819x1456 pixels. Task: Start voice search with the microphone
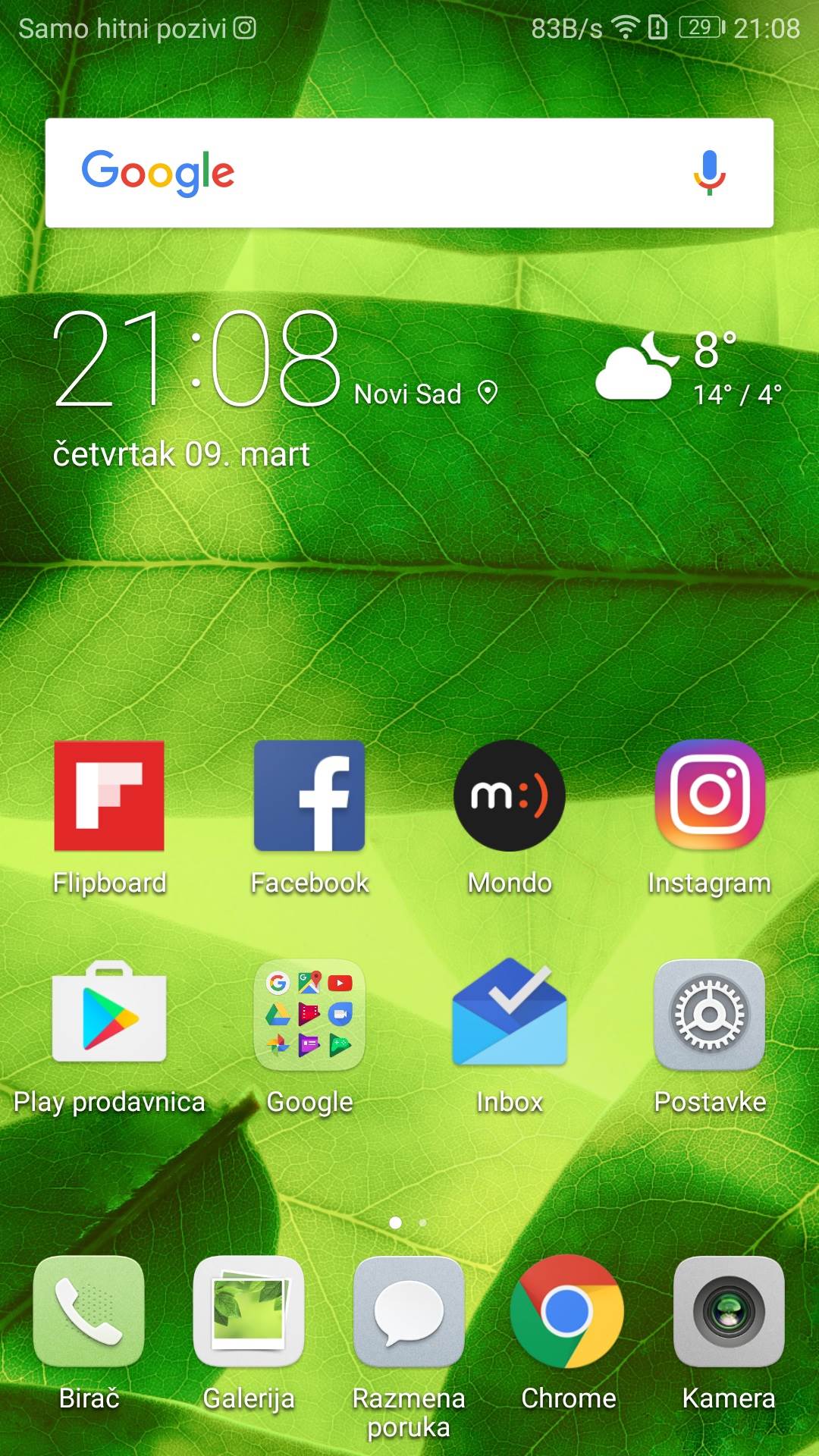(x=709, y=173)
